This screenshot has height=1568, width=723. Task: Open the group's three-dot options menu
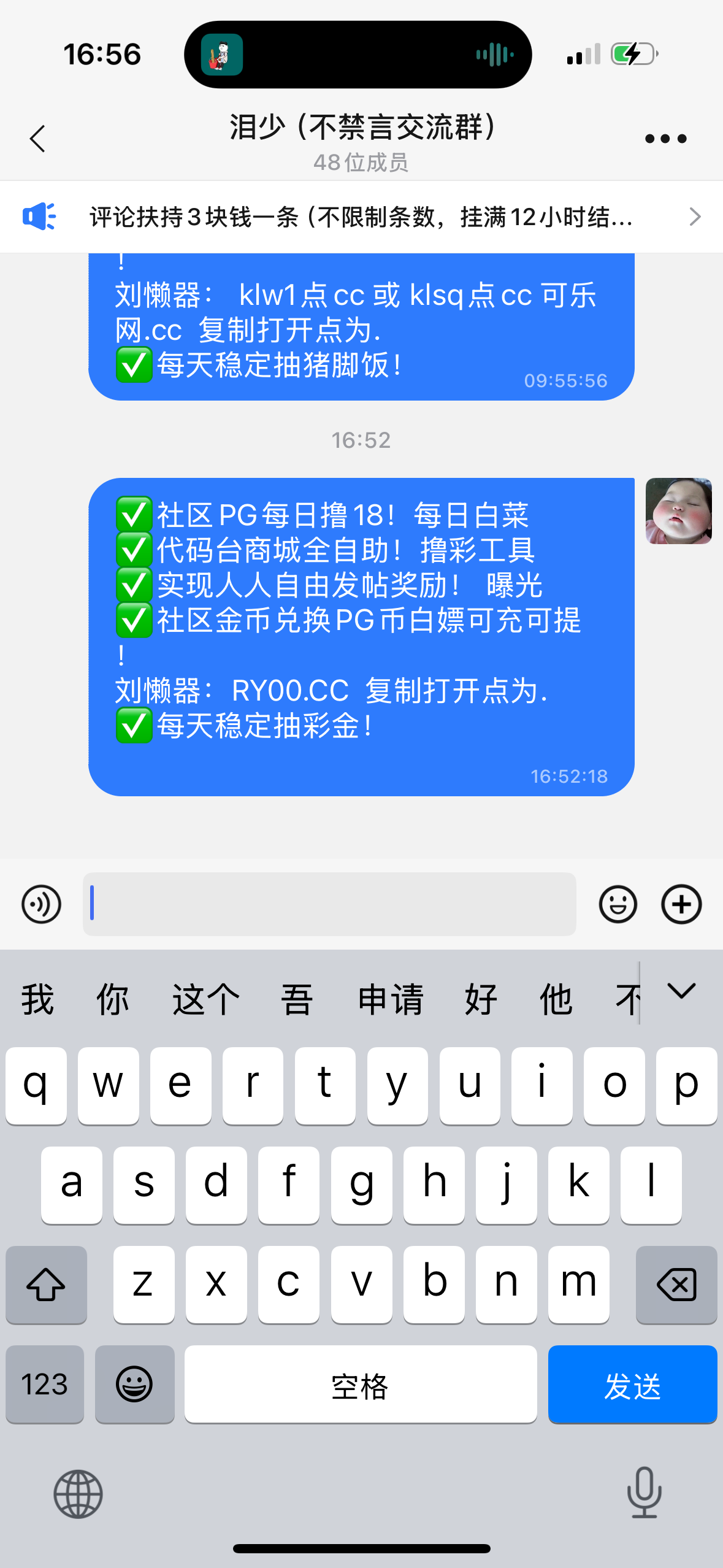(x=665, y=139)
